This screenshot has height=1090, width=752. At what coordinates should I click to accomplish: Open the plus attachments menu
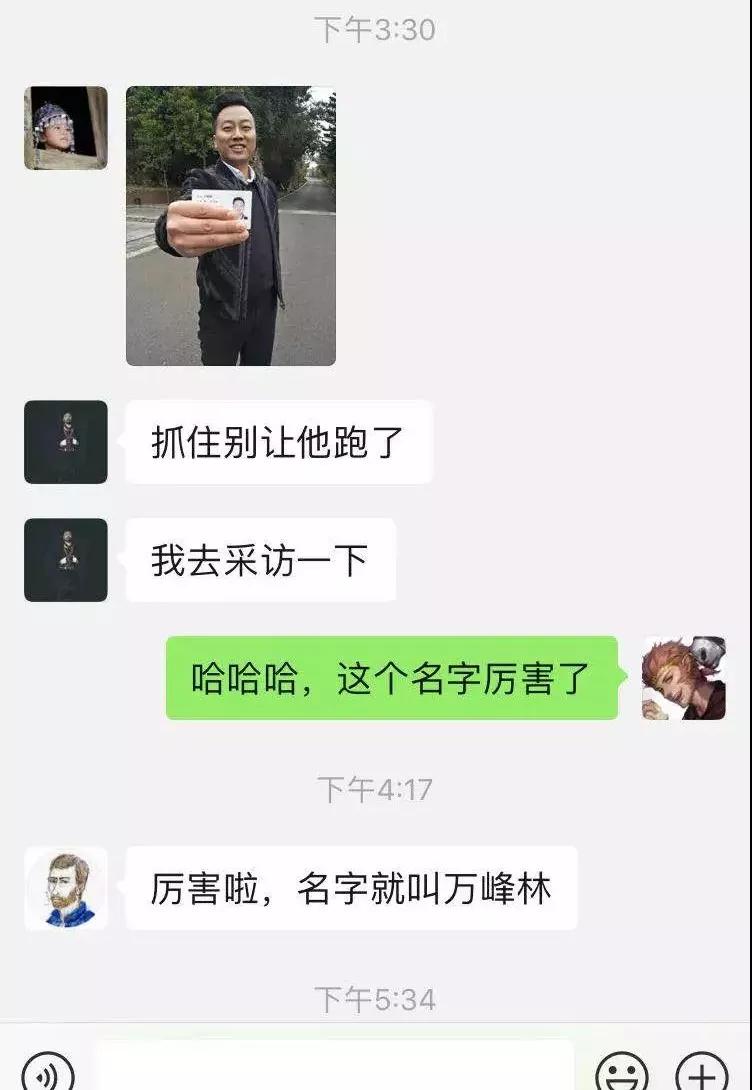pyautogui.click(x=702, y=1074)
